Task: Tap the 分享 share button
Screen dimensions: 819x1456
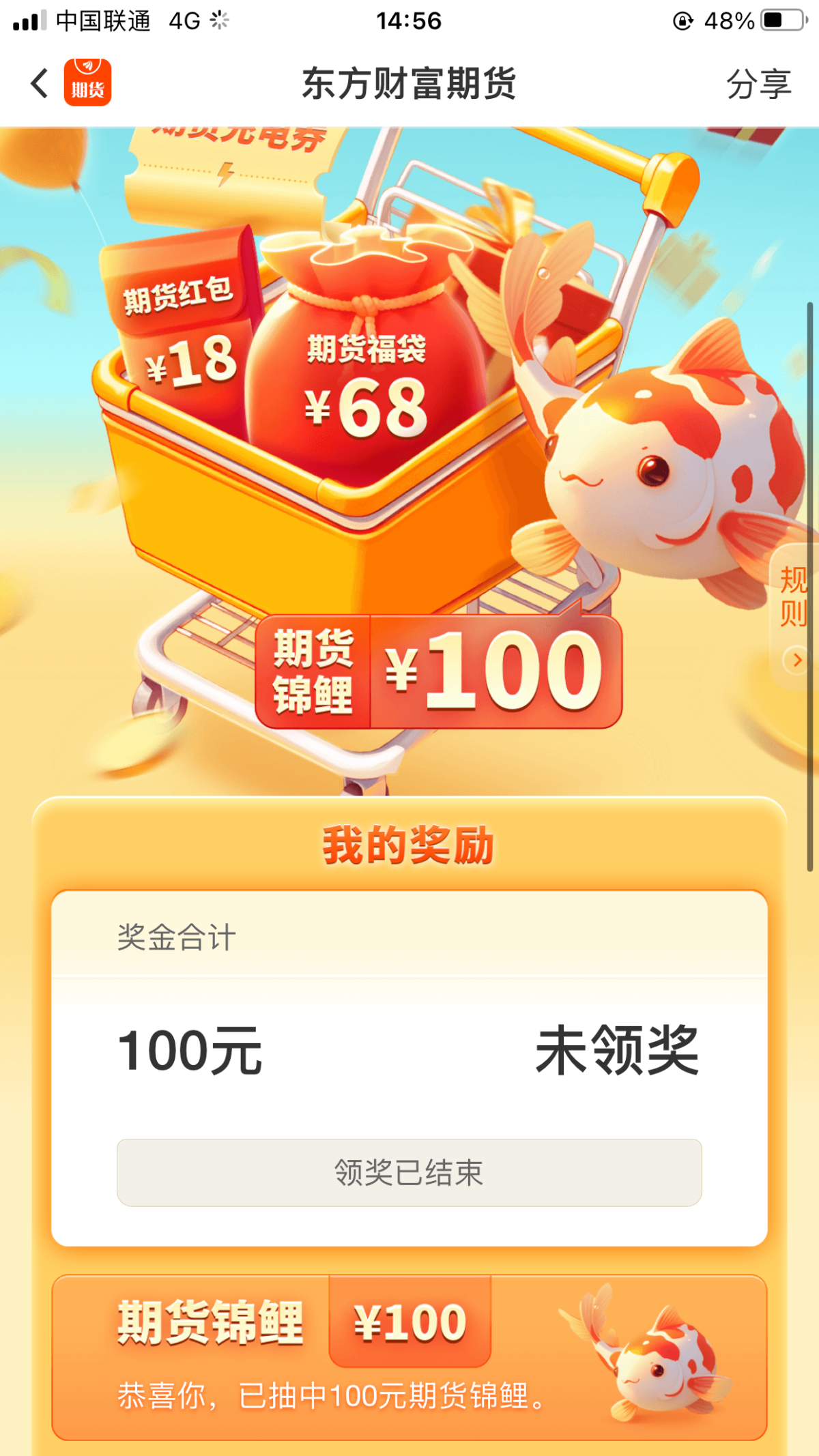Action: click(x=758, y=85)
